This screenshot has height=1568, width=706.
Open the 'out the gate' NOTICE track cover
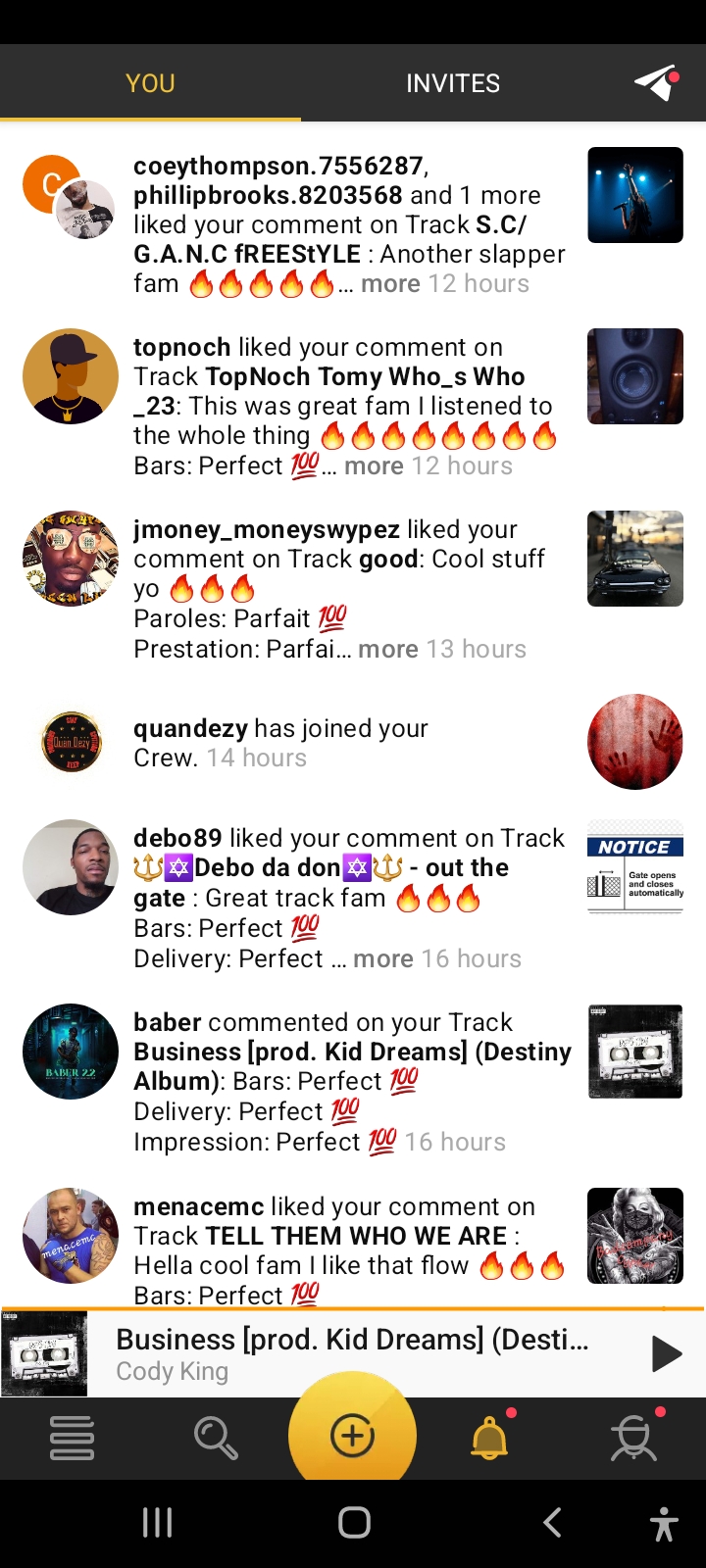pyautogui.click(x=635, y=867)
